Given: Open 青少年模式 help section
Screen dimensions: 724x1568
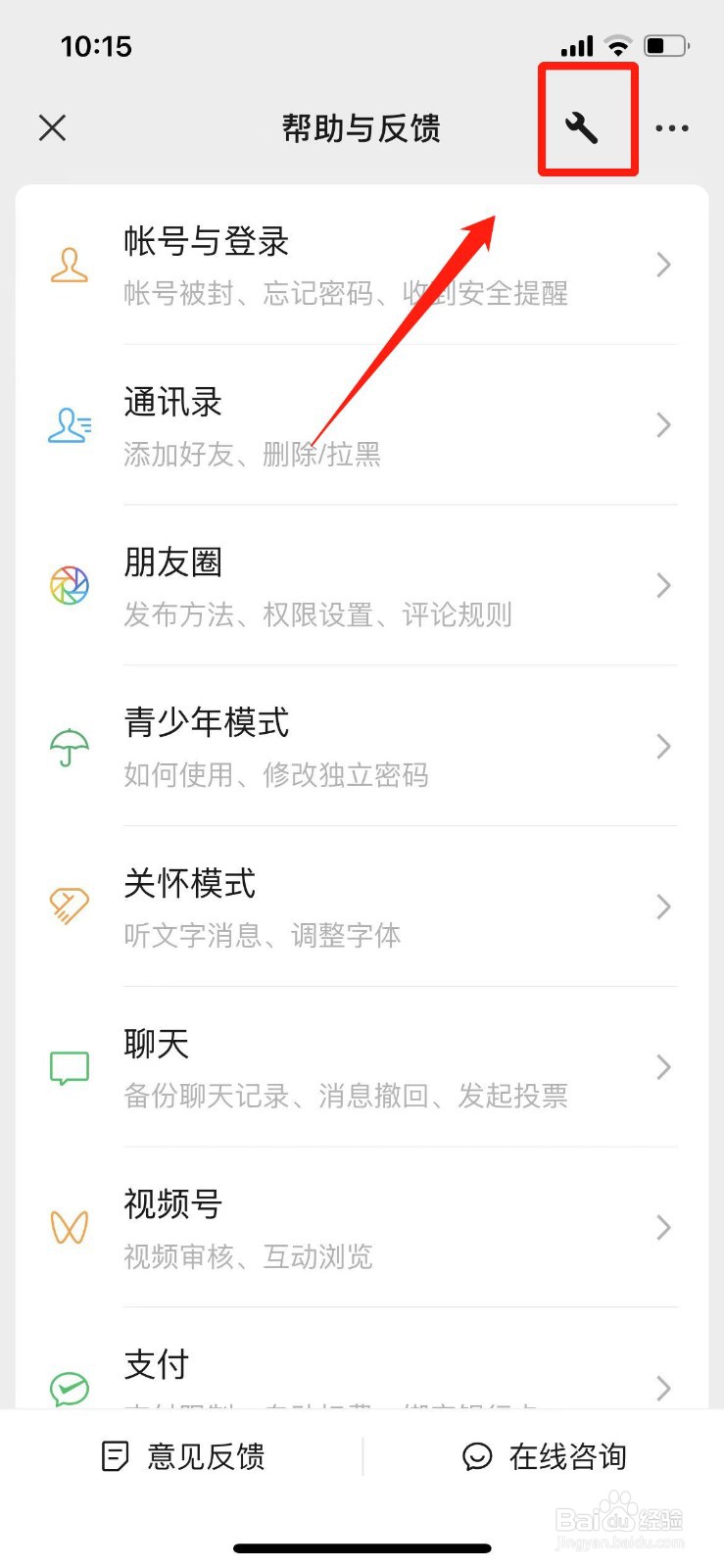Looking at the screenshot, I should click(362, 747).
